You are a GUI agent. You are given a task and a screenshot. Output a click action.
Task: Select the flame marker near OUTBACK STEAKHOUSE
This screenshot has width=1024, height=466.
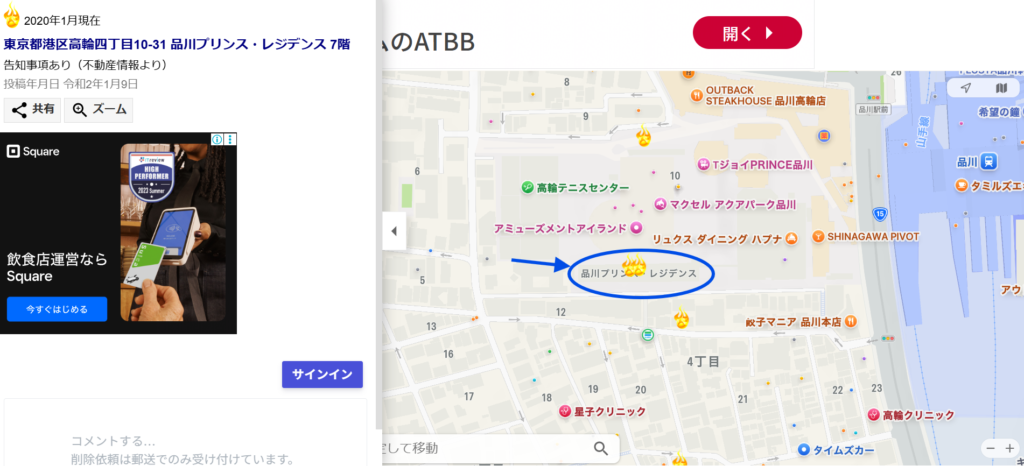[x=643, y=135]
